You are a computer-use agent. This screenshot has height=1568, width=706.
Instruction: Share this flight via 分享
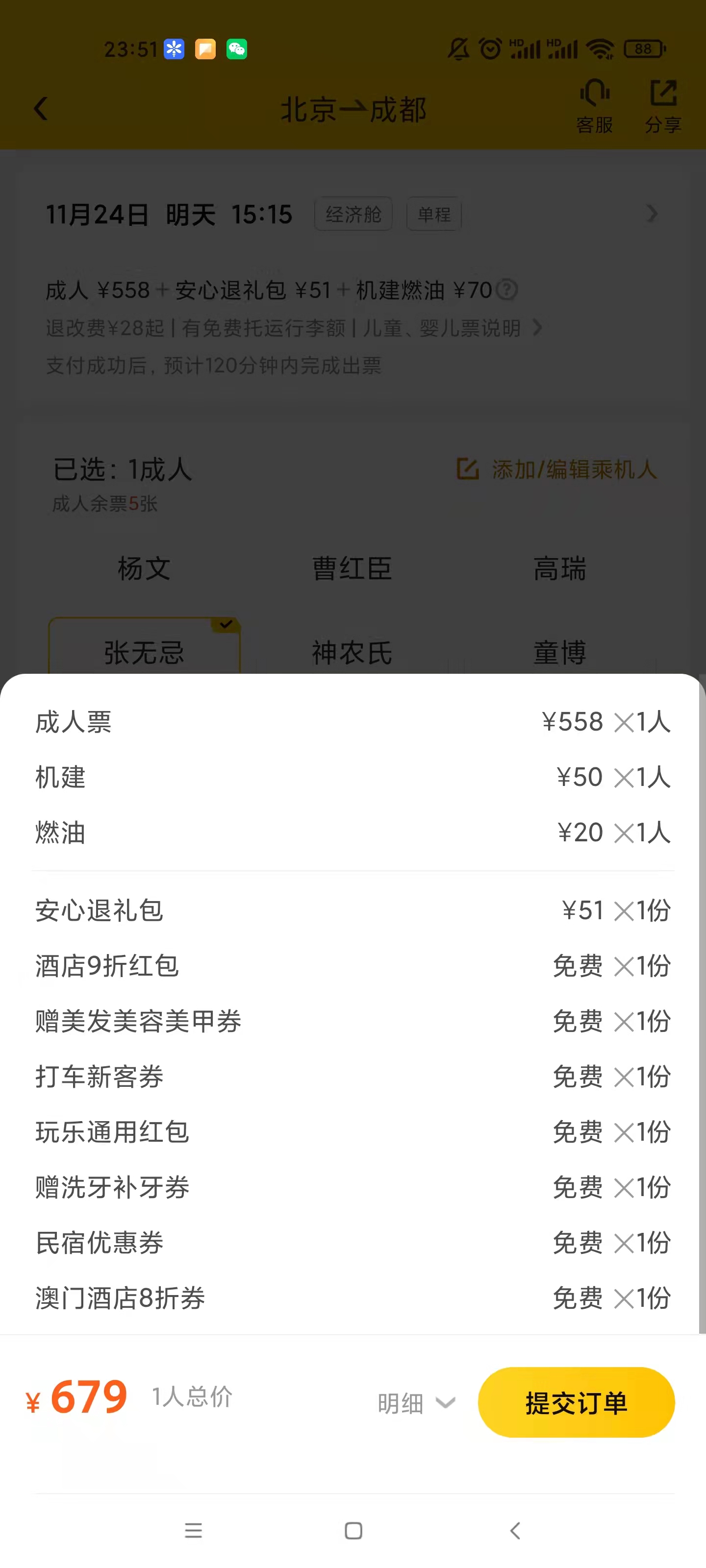click(x=663, y=106)
